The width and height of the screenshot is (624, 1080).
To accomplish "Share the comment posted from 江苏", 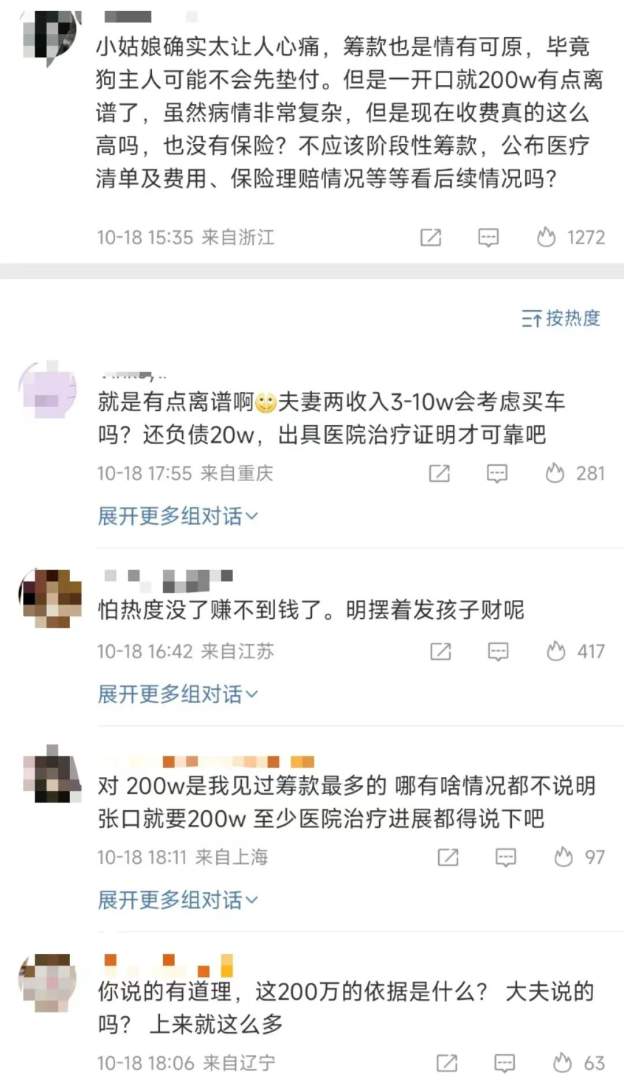I will point(439,651).
